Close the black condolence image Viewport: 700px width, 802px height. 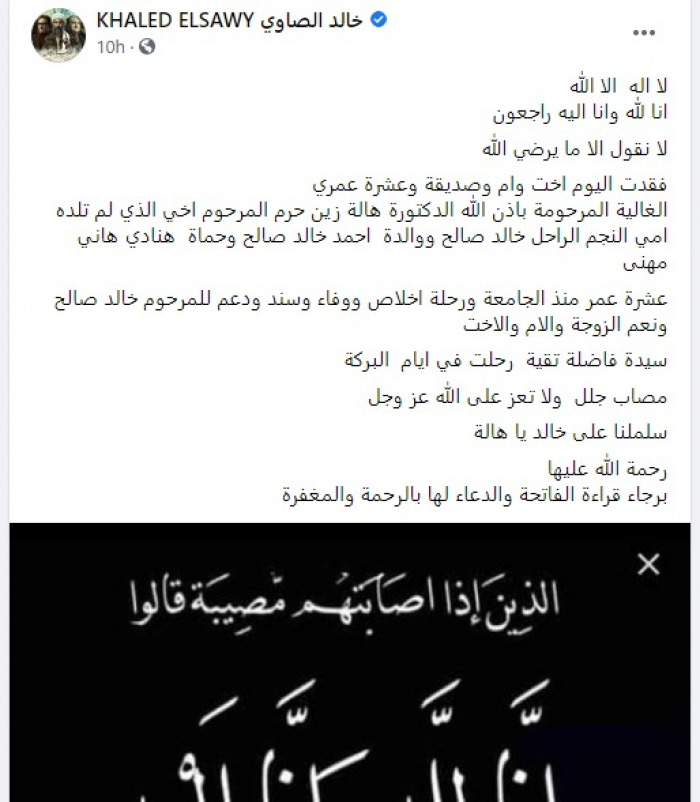click(649, 565)
